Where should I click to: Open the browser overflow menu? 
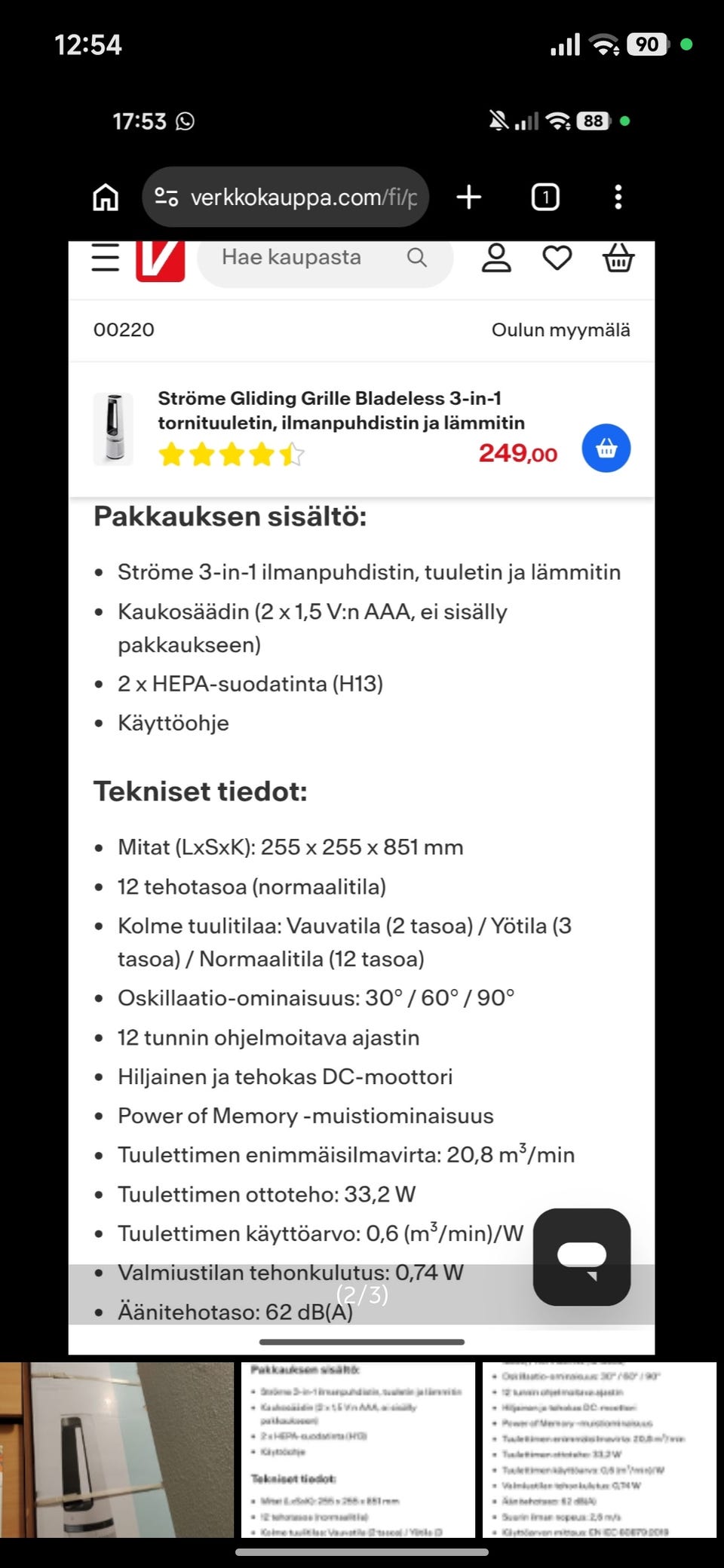[x=618, y=197]
